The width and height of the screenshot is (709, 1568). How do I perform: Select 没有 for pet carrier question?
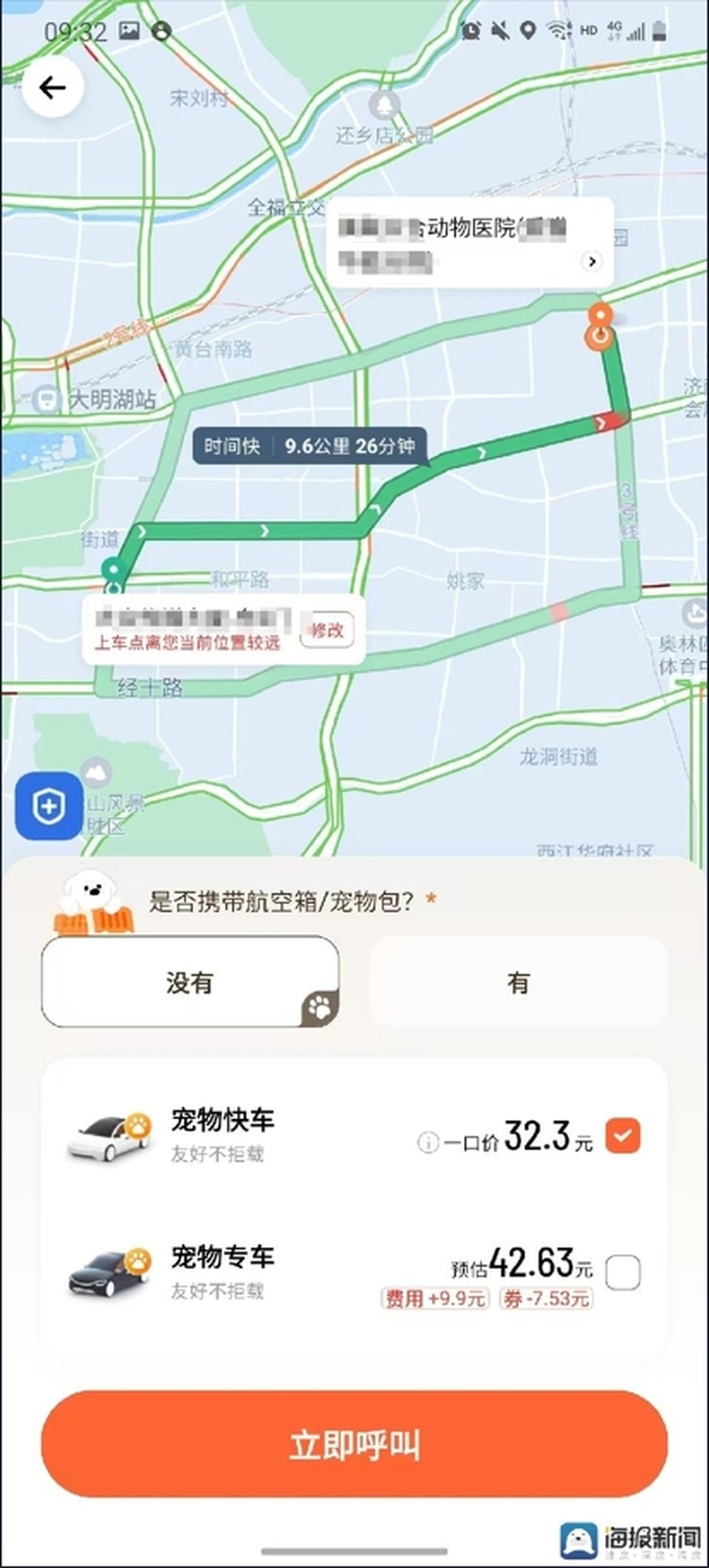pos(190,982)
